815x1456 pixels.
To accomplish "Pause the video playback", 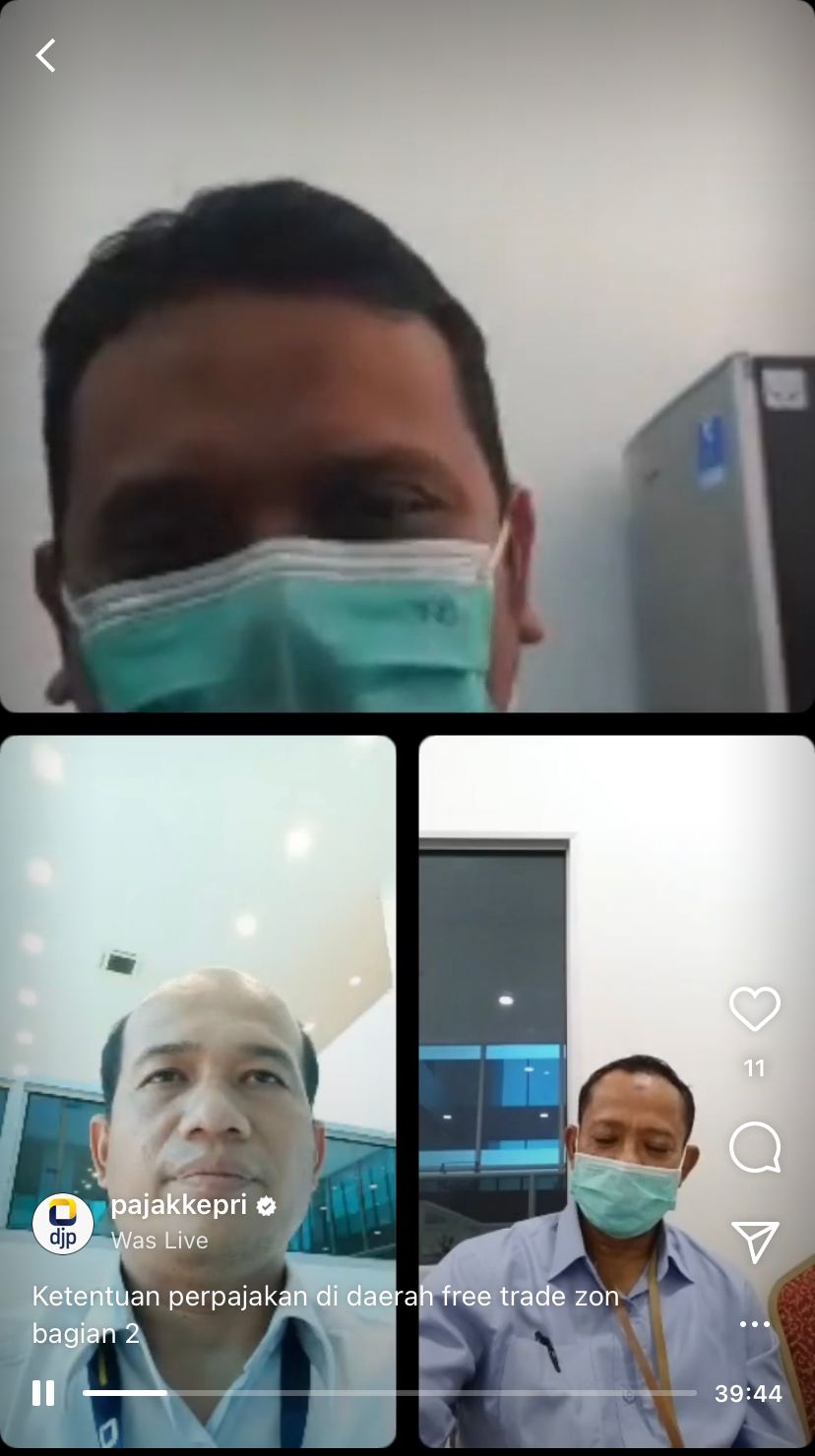I will [43, 1393].
